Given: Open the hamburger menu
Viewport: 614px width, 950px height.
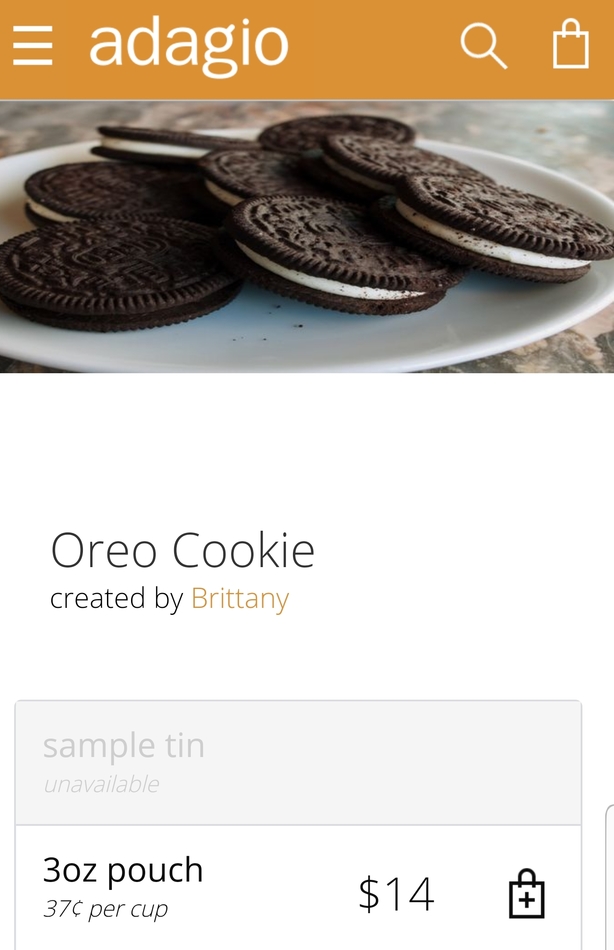Looking at the screenshot, I should [32, 46].
